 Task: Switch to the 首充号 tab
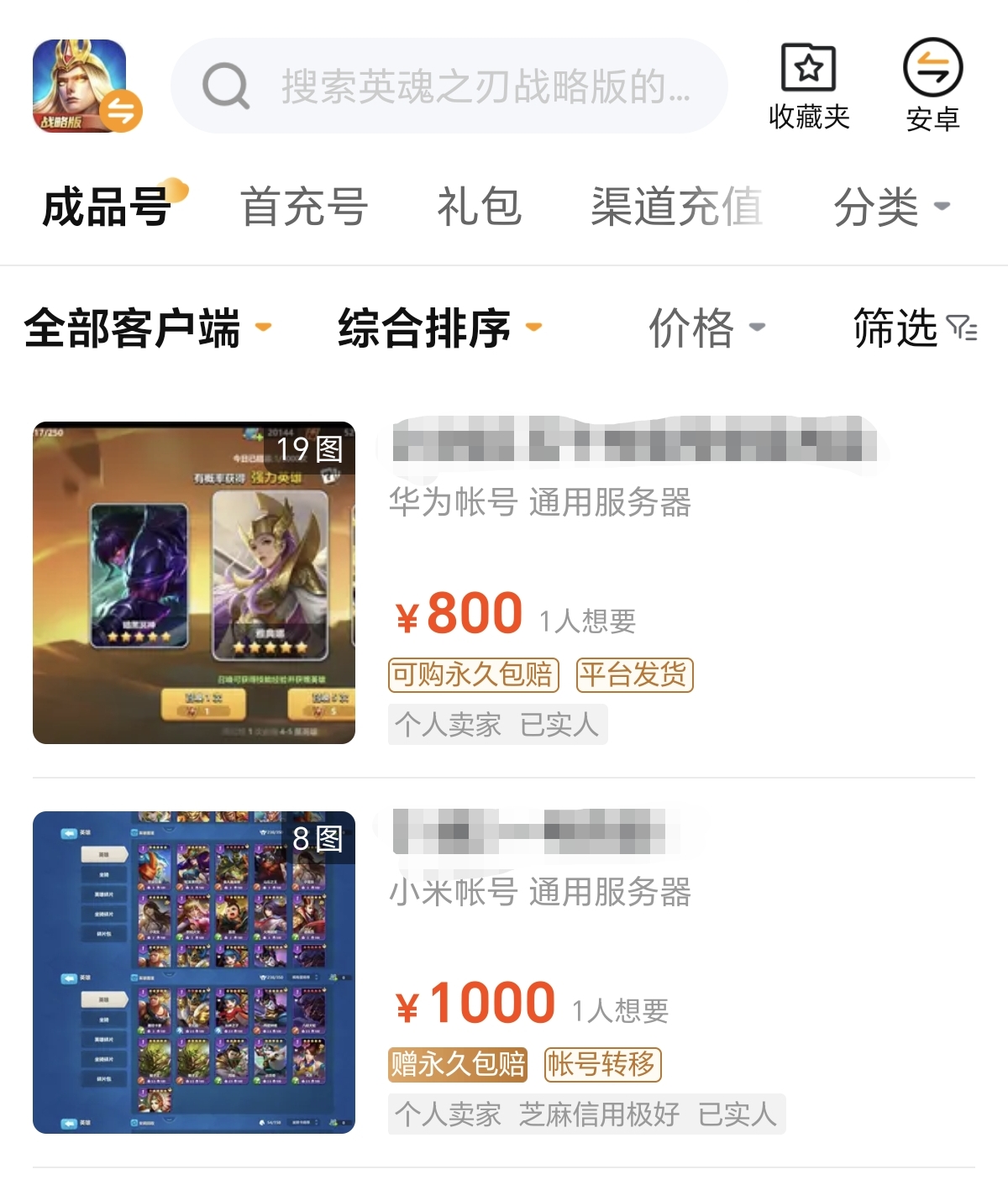[304, 207]
